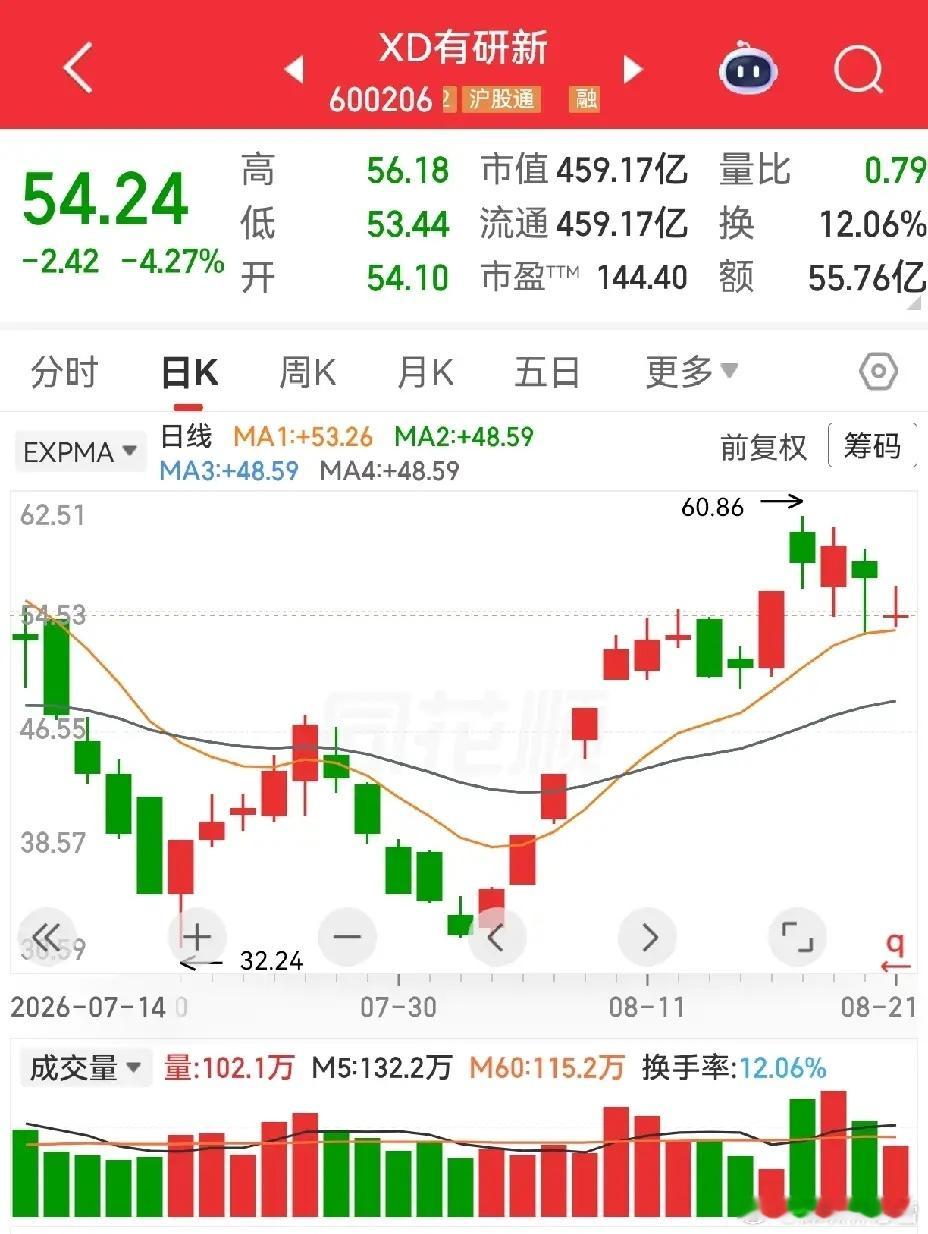This screenshot has height=1234, width=928.
Task: Expand the 更多 dropdown
Action: (692, 373)
